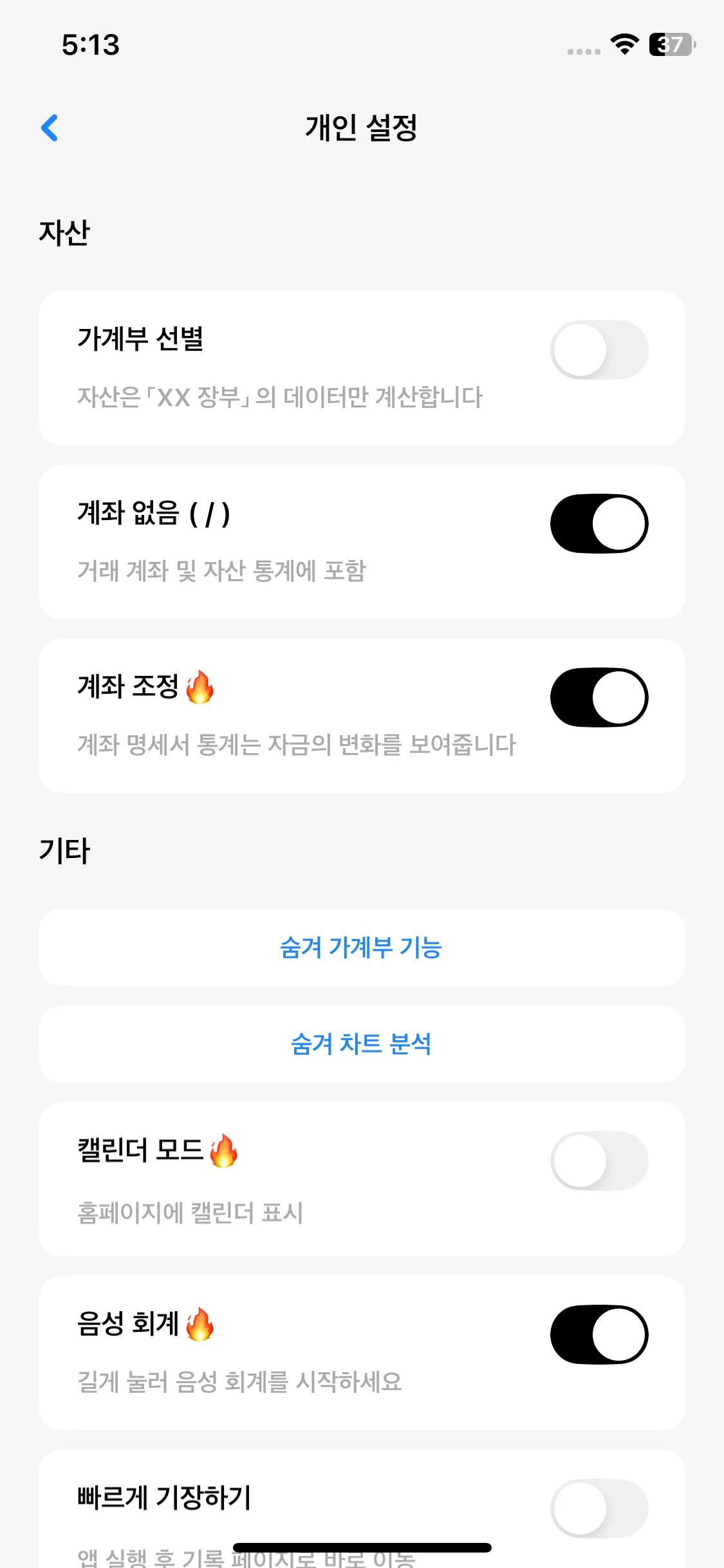This screenshot has height=1568, width=724.
Task: Disable the 음성 회계 voice accounting switch
Action: [x=599, y=1334]
